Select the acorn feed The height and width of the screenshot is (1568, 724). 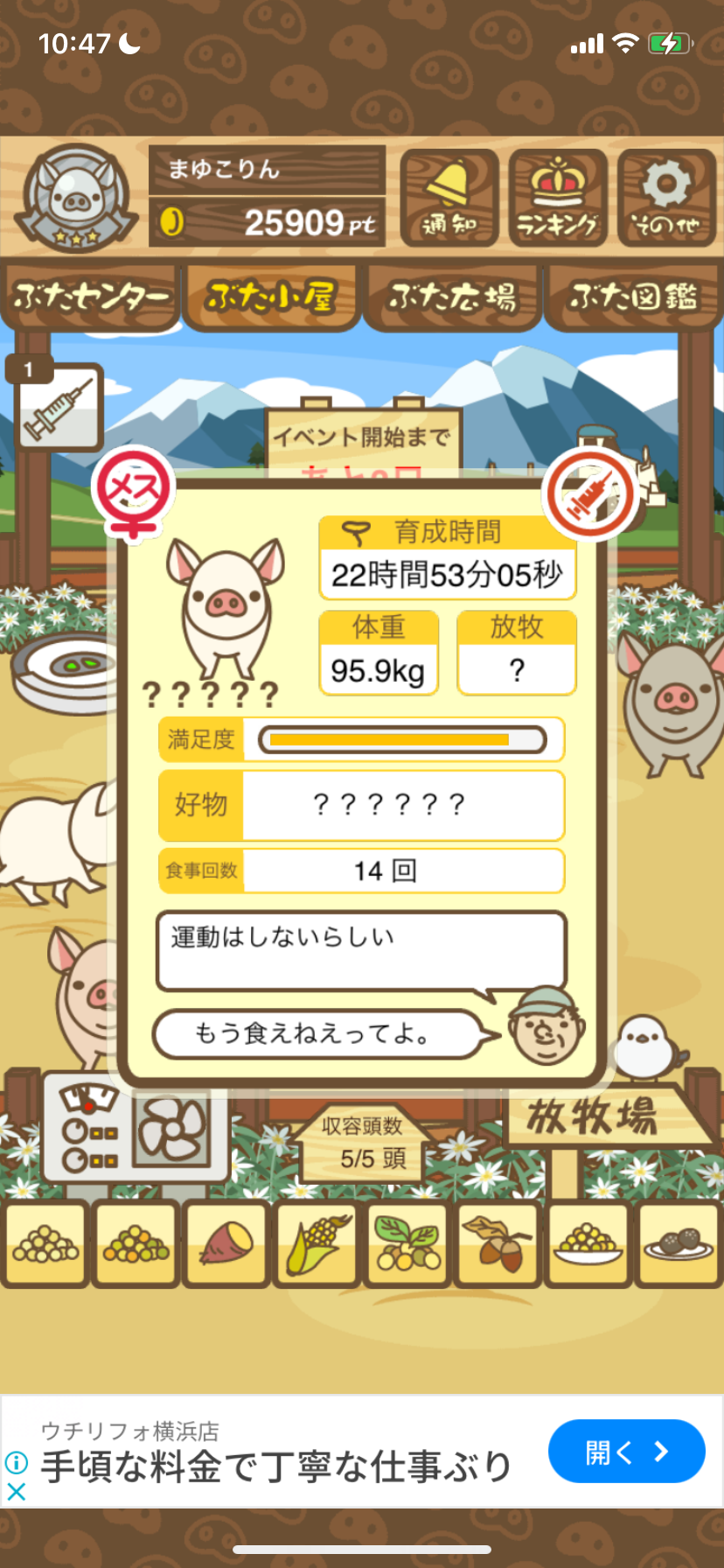coord(498,1244)
